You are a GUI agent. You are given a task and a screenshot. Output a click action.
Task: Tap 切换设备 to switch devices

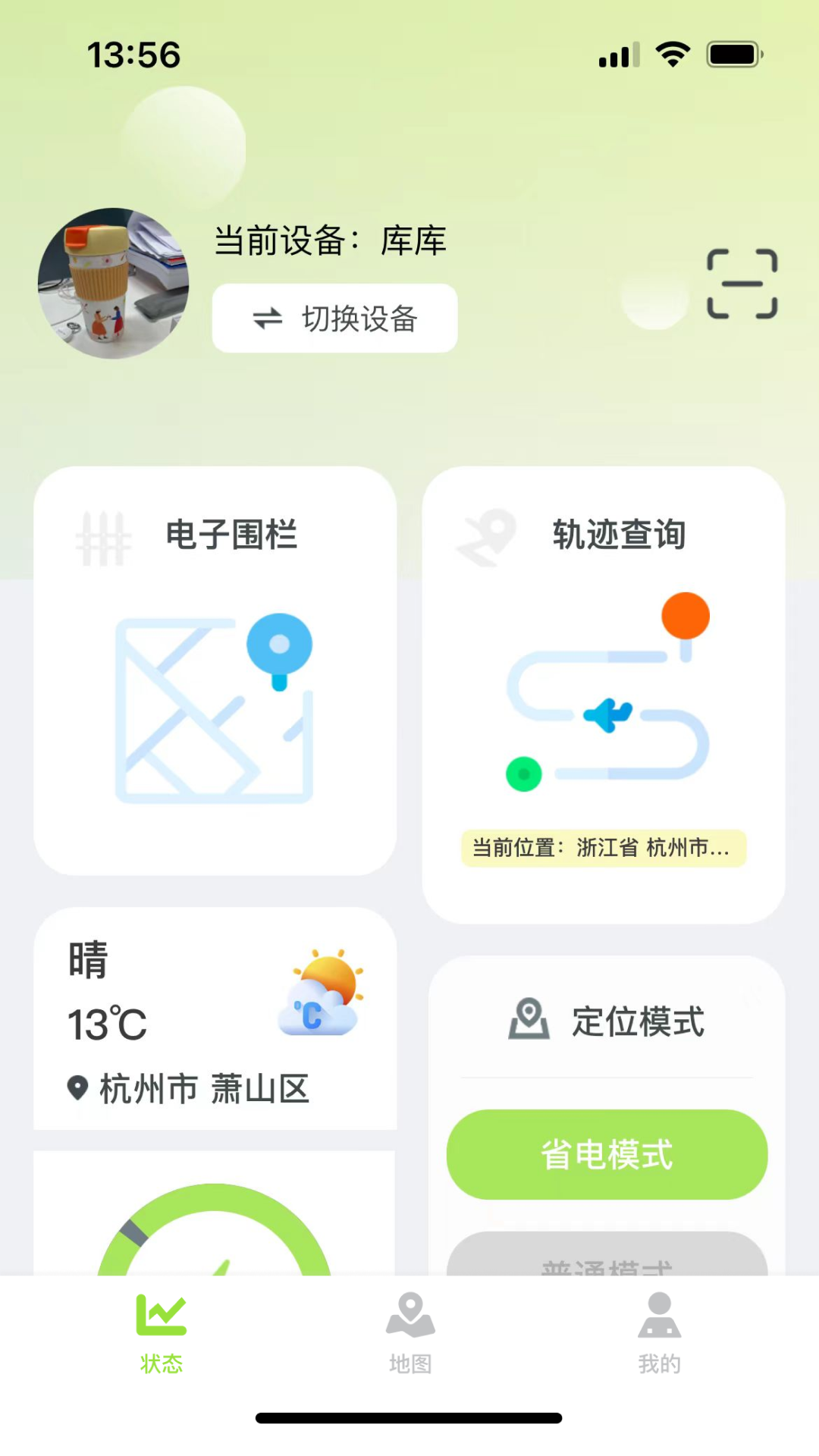(x=334, y=318)
